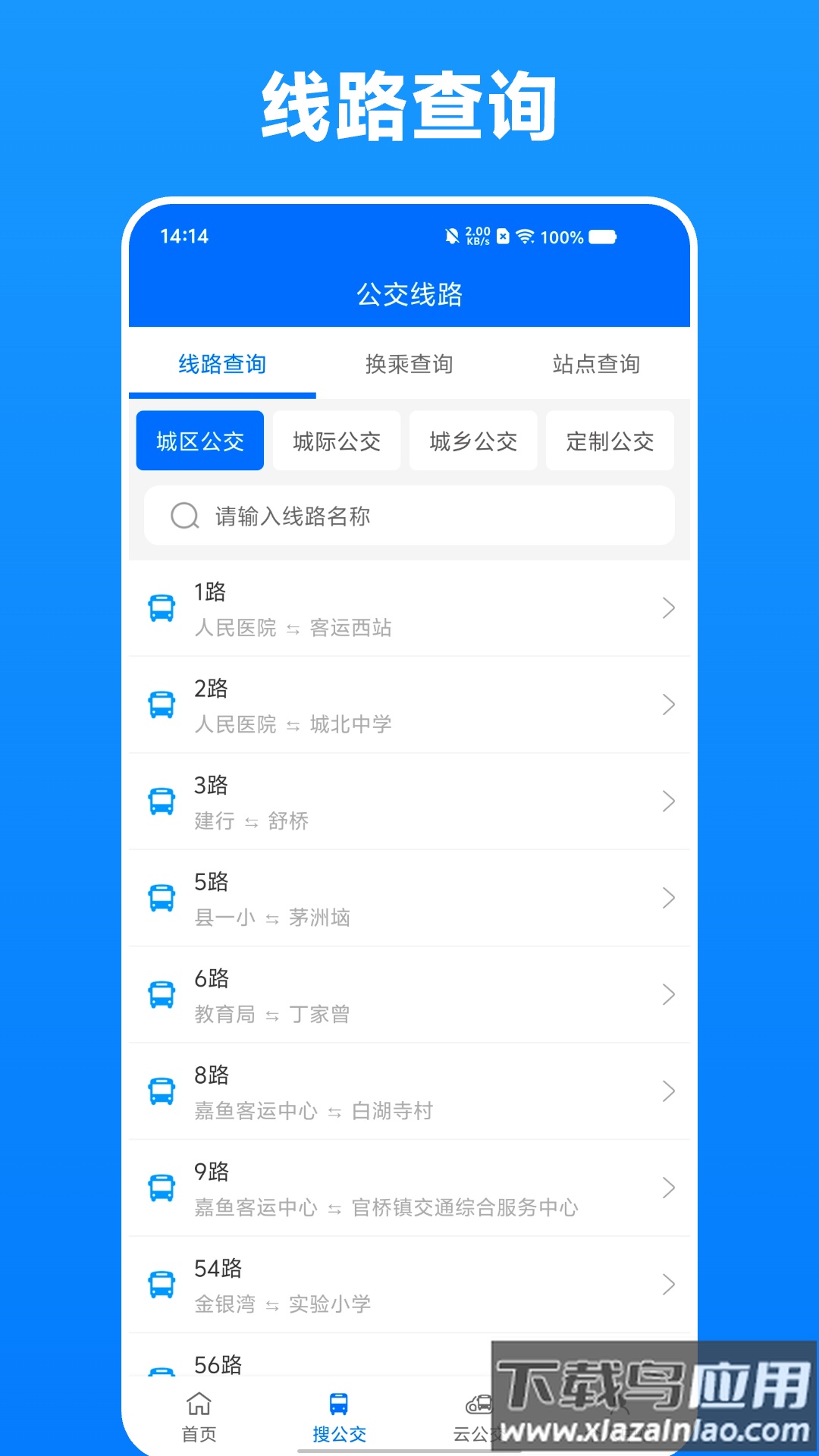Tap the bus icon for 8路
Screen dimensions: 819x1456
pyautogui.click(x=161, y=1090)
